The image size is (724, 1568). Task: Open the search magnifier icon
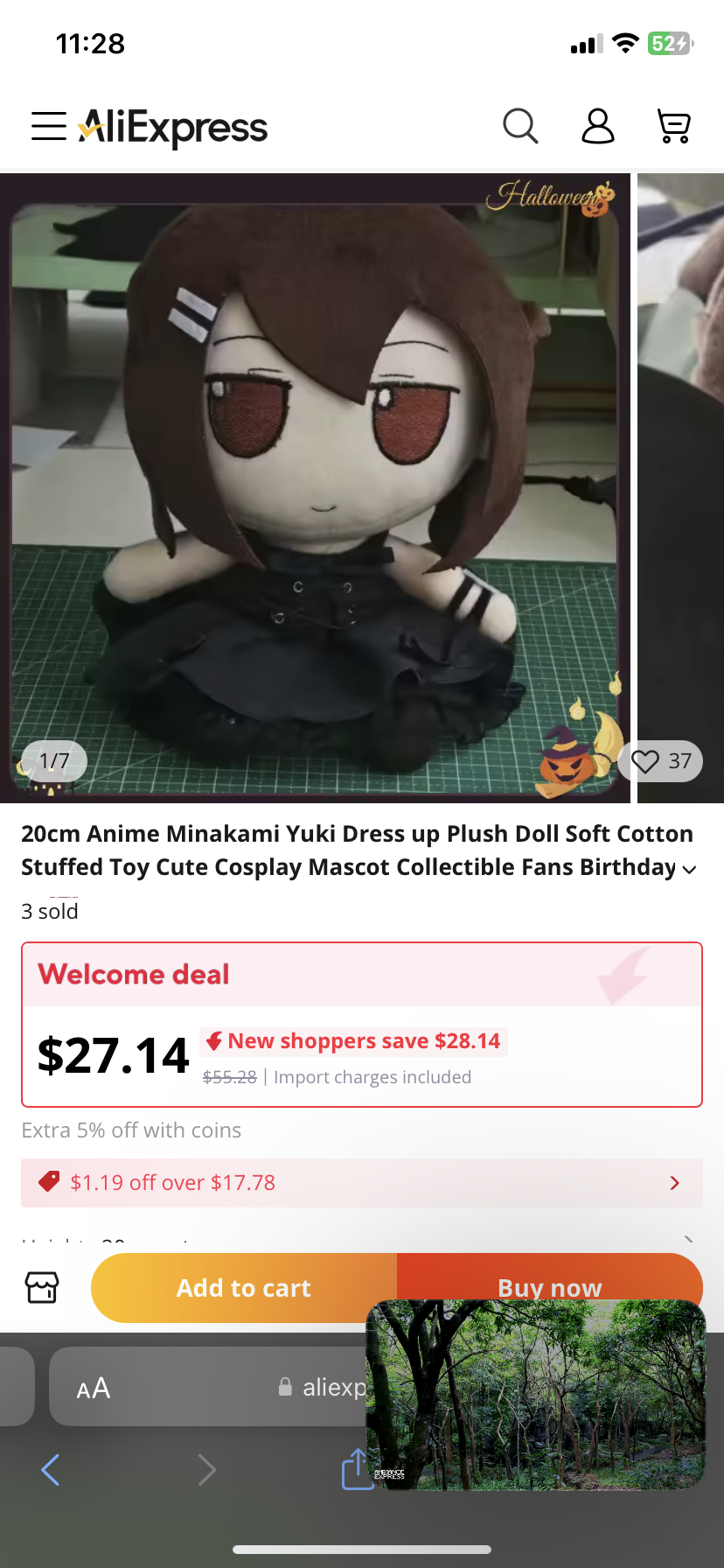[520, 126]
